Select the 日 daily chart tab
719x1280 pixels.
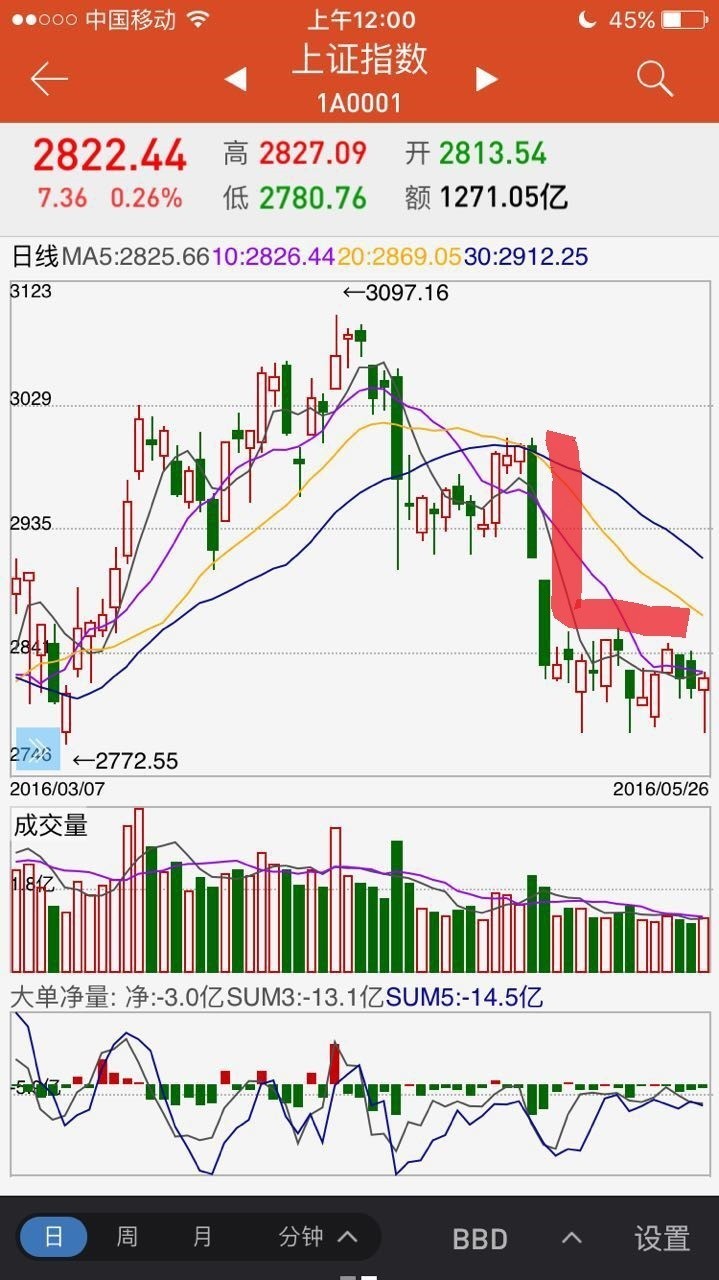coord(54,1237)
